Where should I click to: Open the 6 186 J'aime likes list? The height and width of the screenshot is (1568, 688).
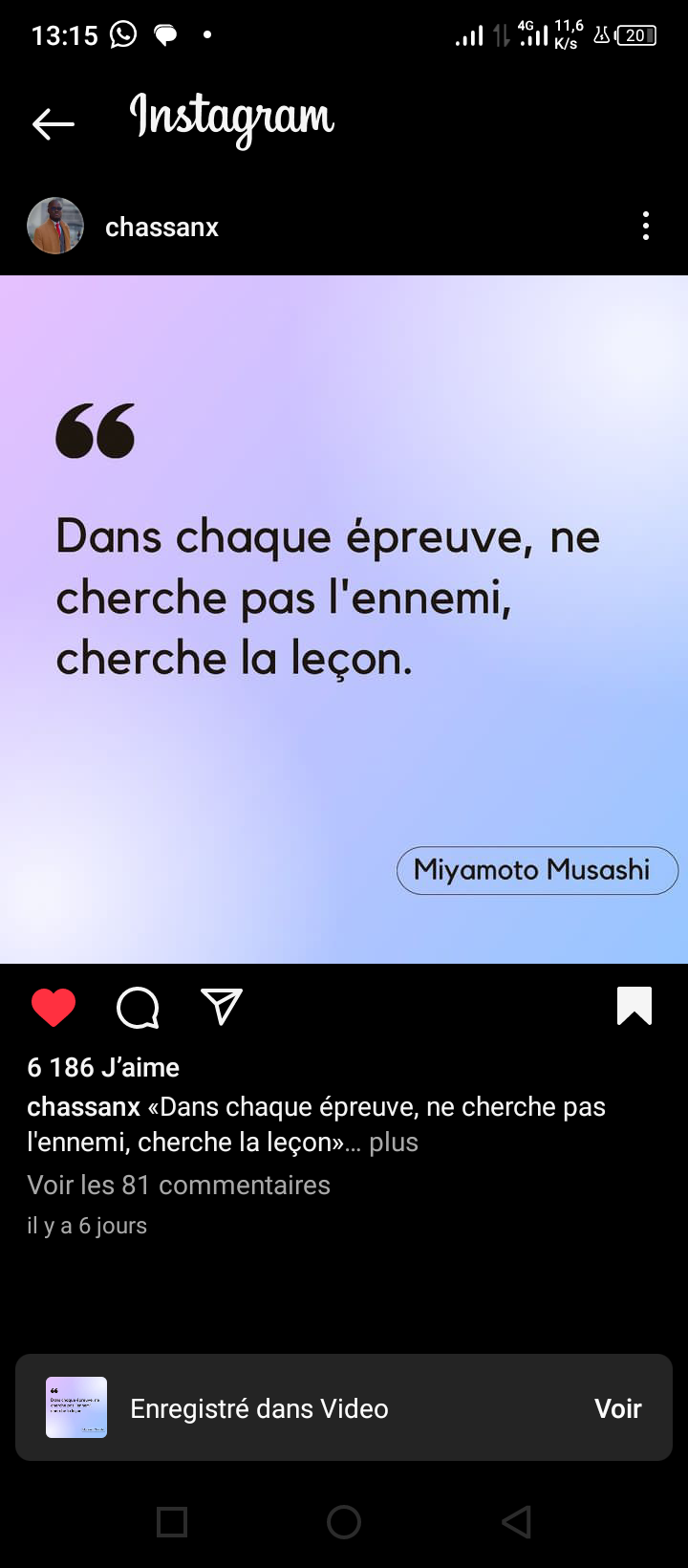tap(103, 1067)
